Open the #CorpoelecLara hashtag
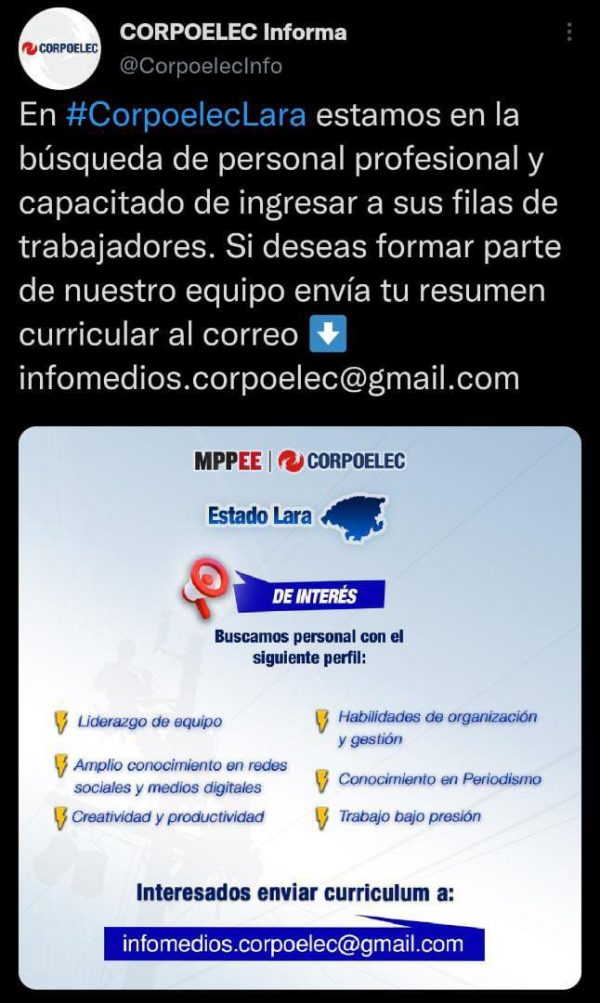 [x=186, y=115]
